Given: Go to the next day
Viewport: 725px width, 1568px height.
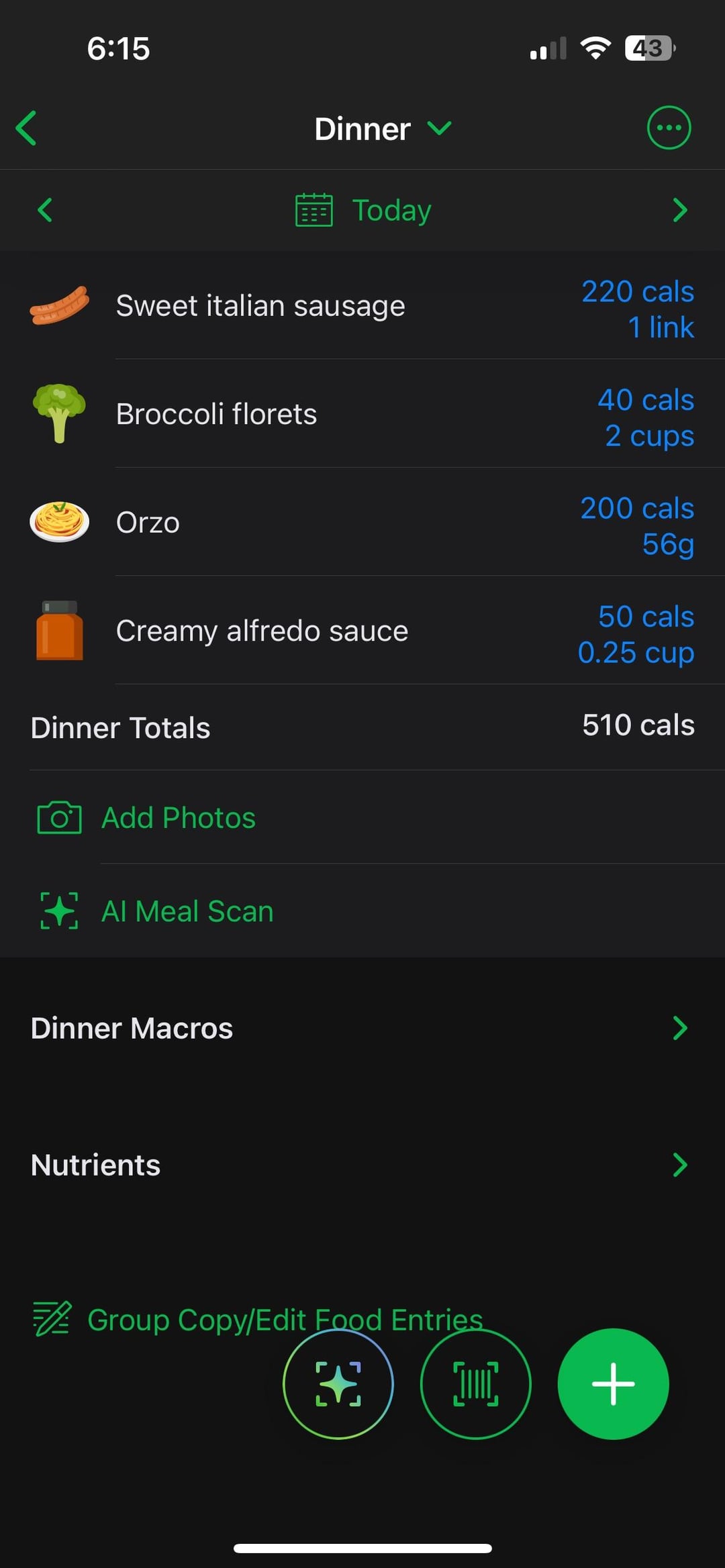Looking at the screenshot, I should pos(680,210).
